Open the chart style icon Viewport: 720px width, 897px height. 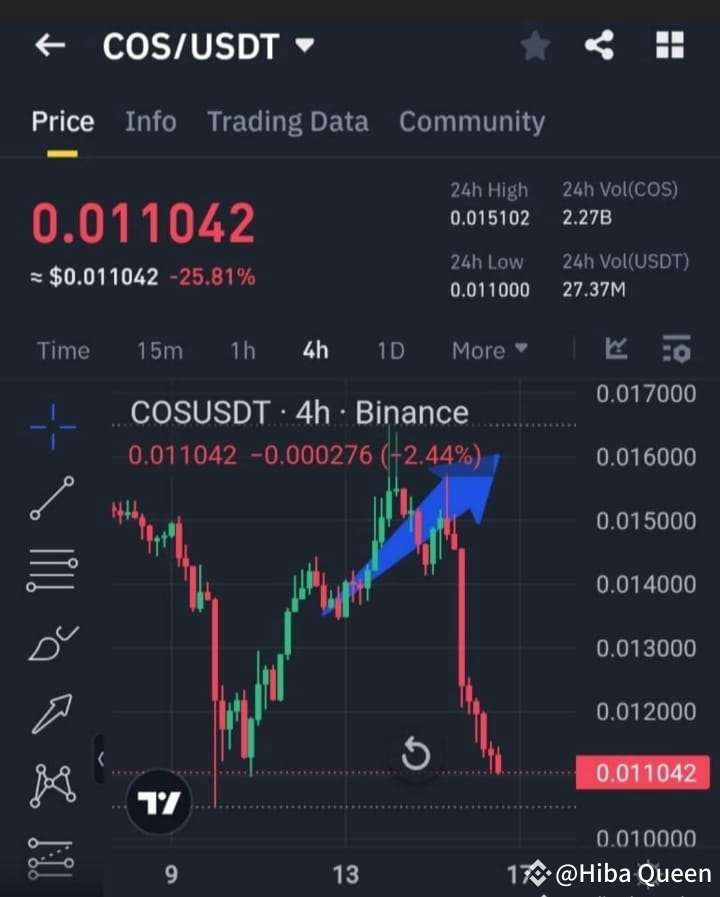point(616,349)
